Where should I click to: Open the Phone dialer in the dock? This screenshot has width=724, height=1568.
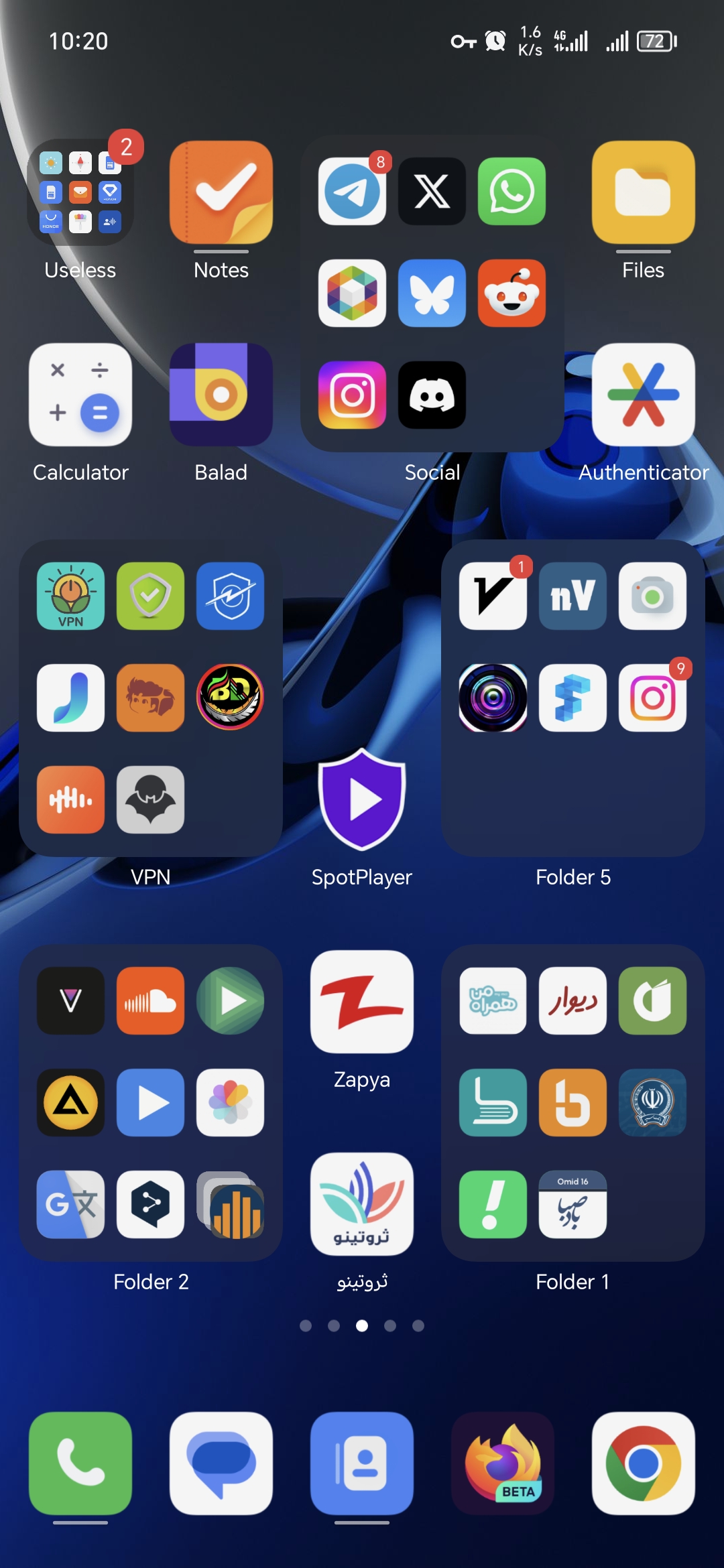(80, 1463)
